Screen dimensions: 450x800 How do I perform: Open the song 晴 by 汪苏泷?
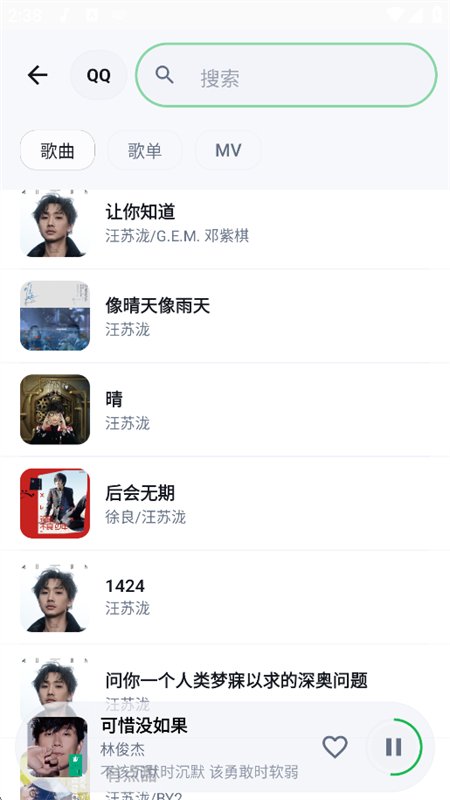tap(225, 410)
